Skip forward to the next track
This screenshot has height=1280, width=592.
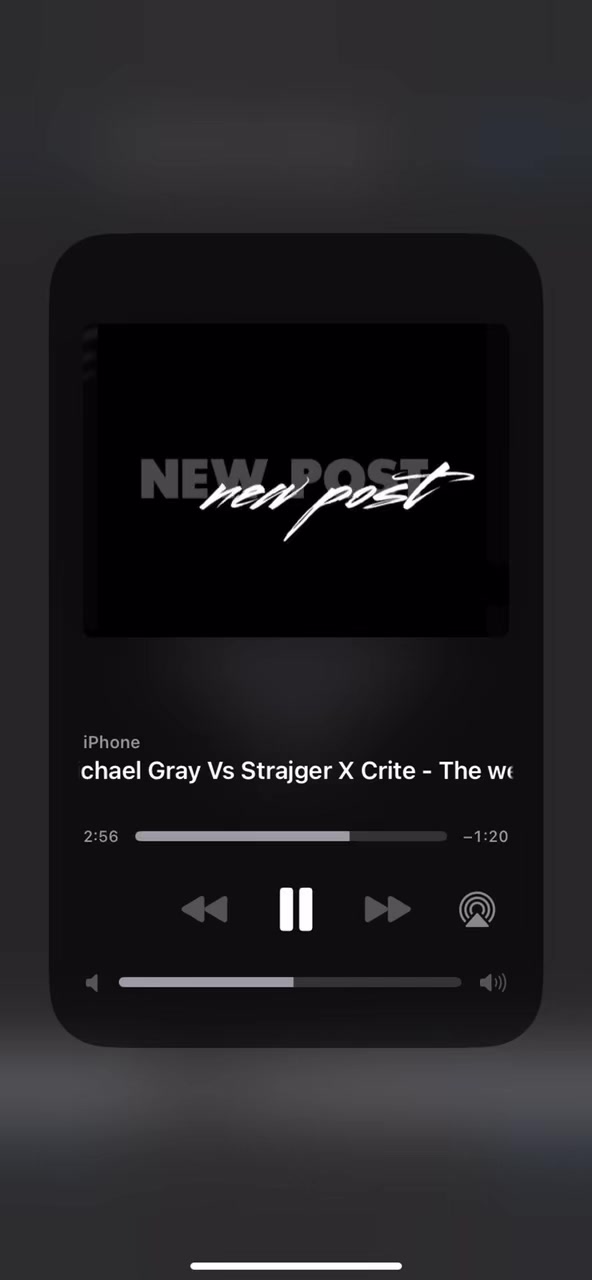coord(388,909)
